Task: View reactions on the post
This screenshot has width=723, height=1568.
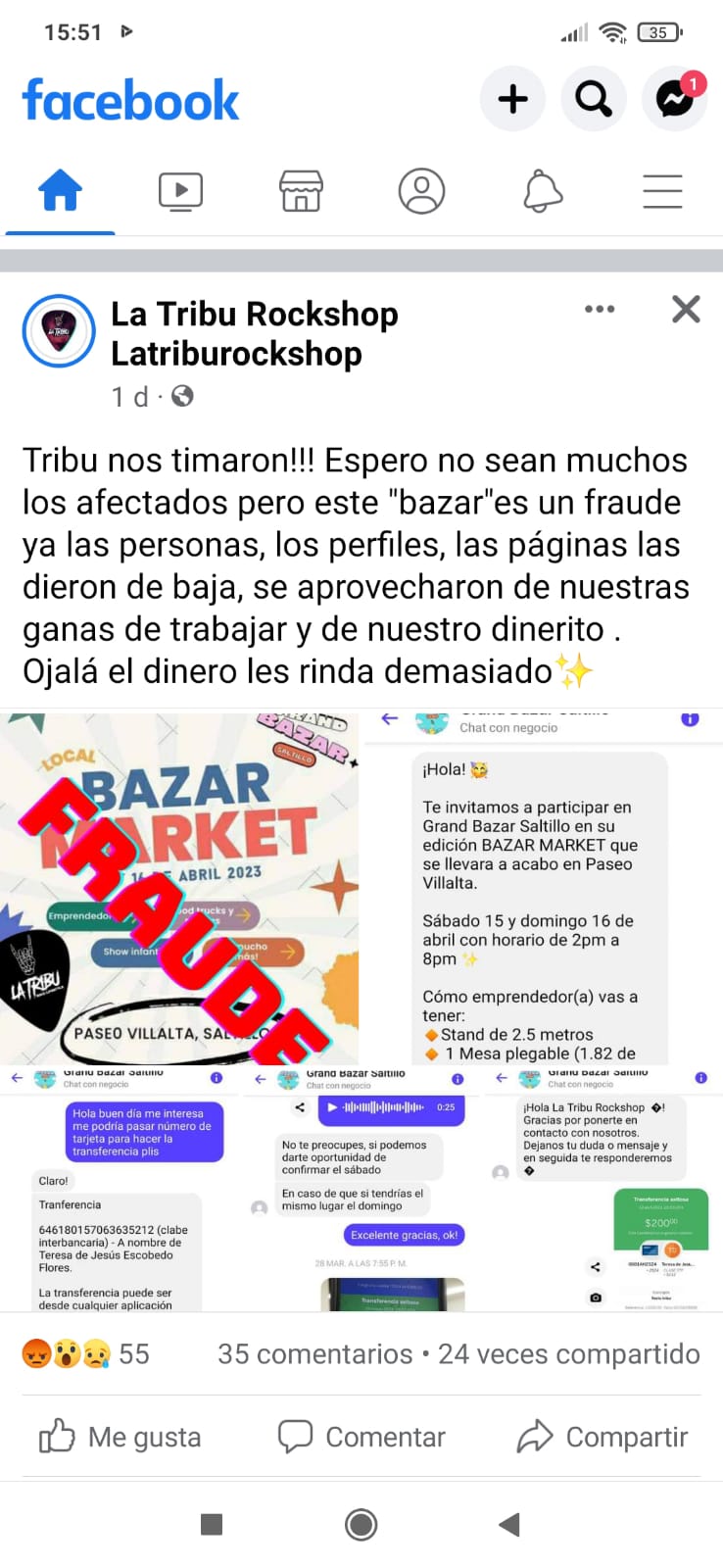Action: click(x=85, y=1353)
